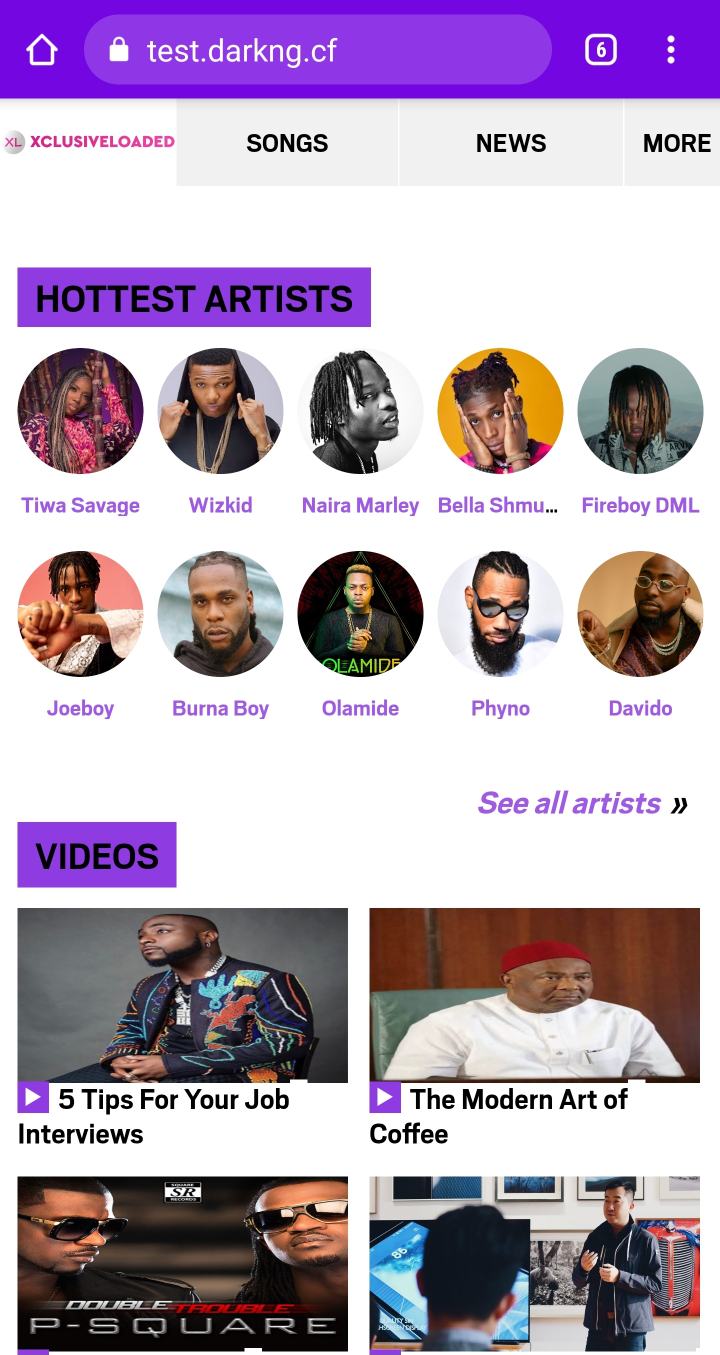Expand the More menu
The image size is (720, 1355).
tap(676, 143)
